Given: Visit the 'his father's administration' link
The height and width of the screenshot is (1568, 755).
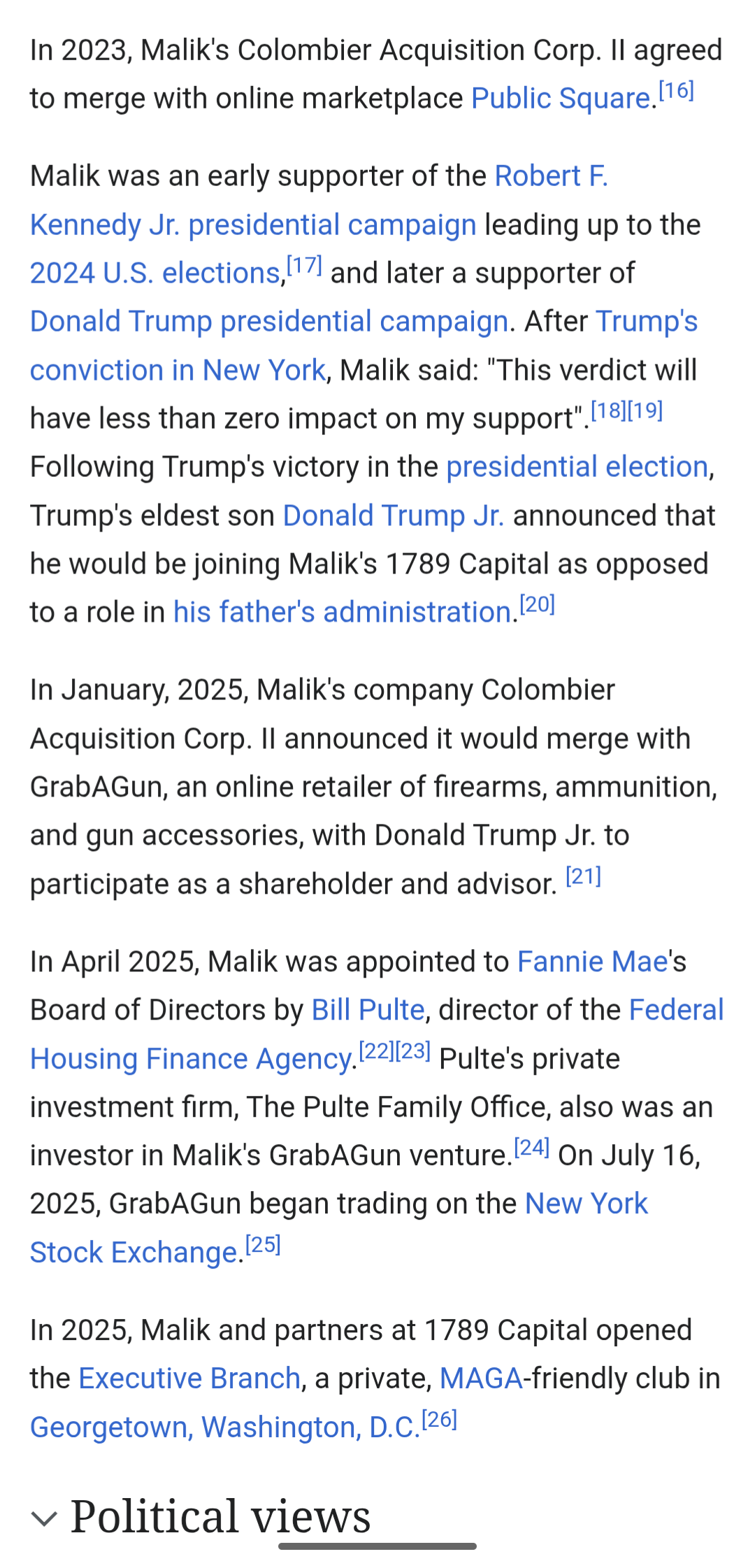Looking at the screenshot, I should (x=342, y=612).
